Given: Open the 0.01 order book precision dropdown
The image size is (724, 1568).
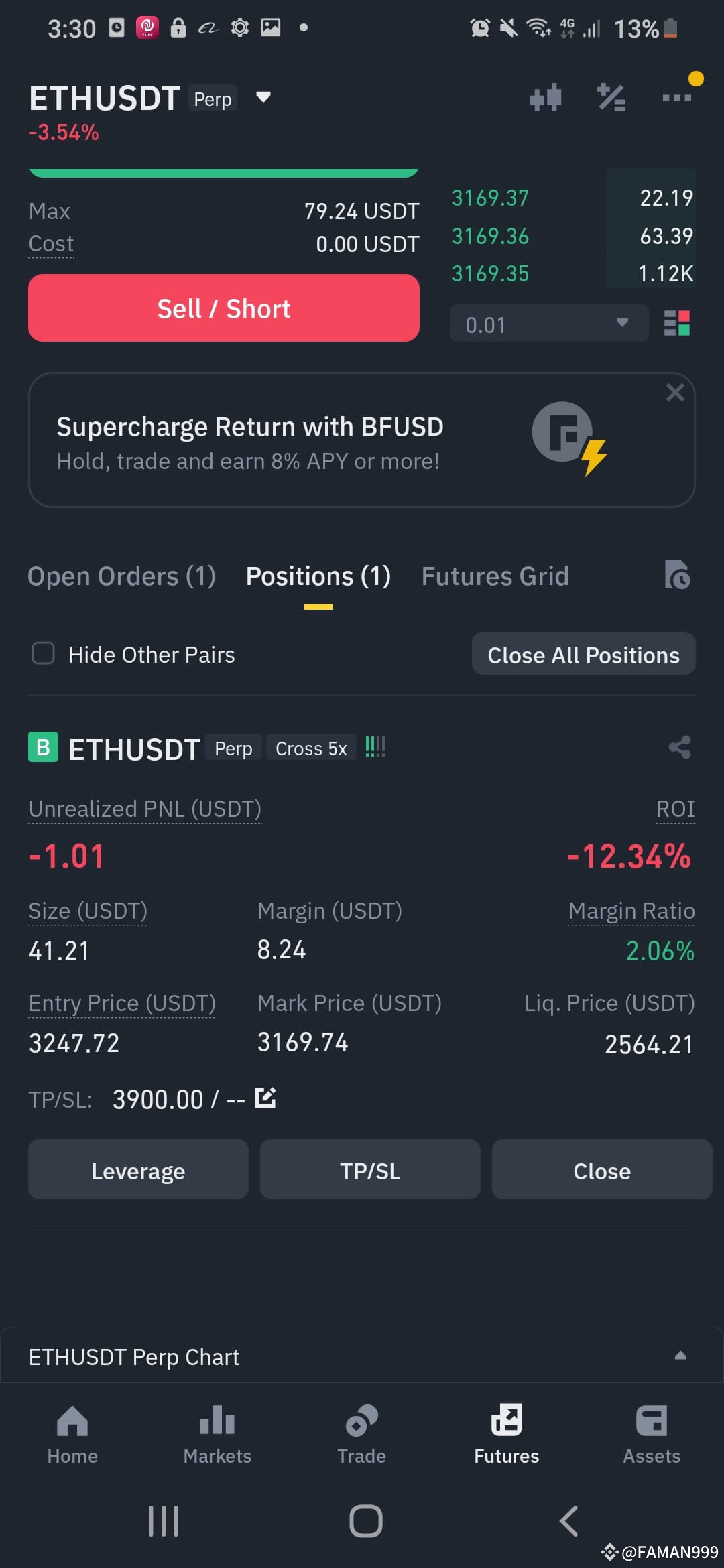Looking at the screenshot, I should coord(549,324).
